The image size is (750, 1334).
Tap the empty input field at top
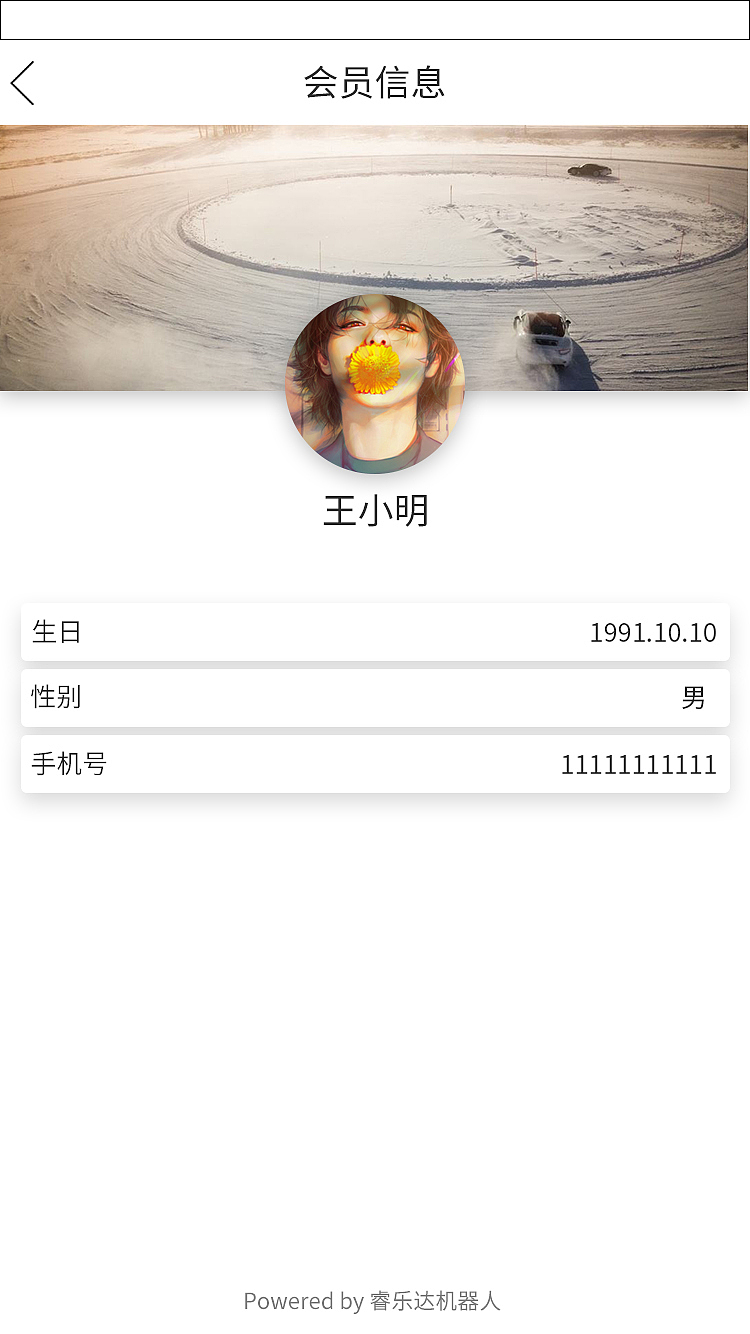pos(375,19)
